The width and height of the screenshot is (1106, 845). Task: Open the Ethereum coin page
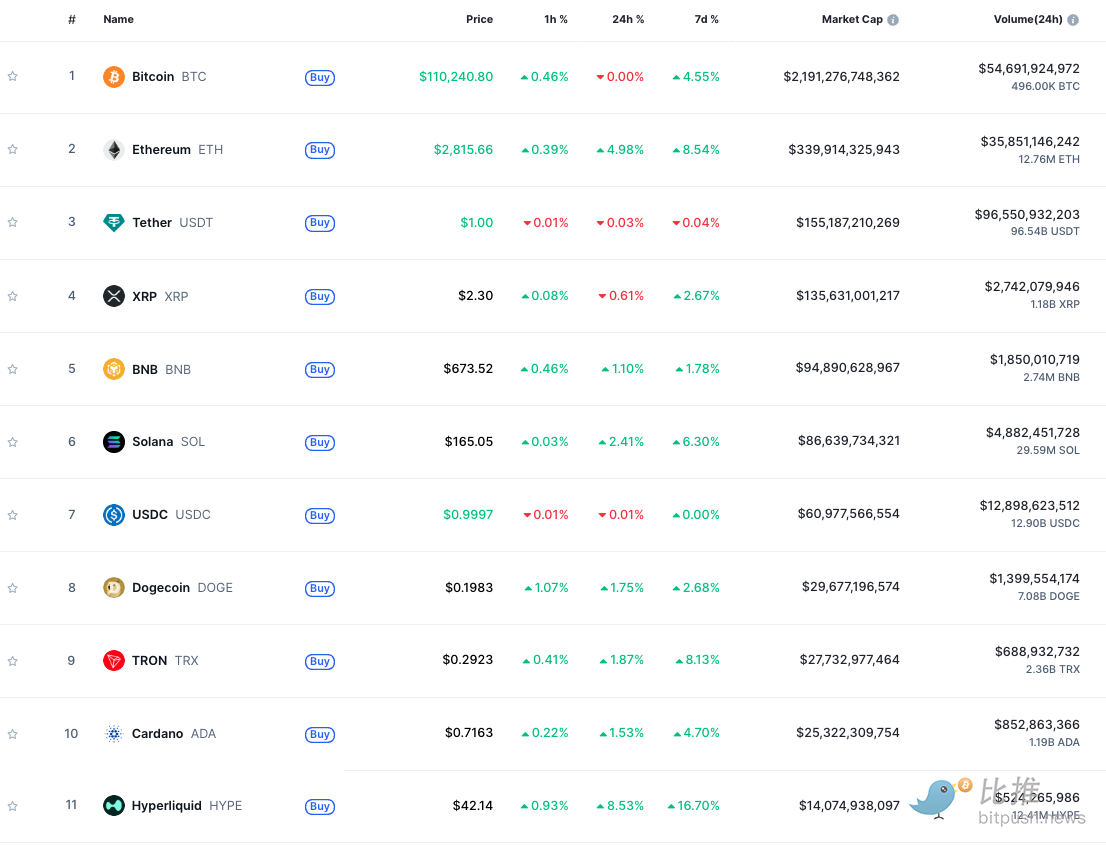point(161,150)
